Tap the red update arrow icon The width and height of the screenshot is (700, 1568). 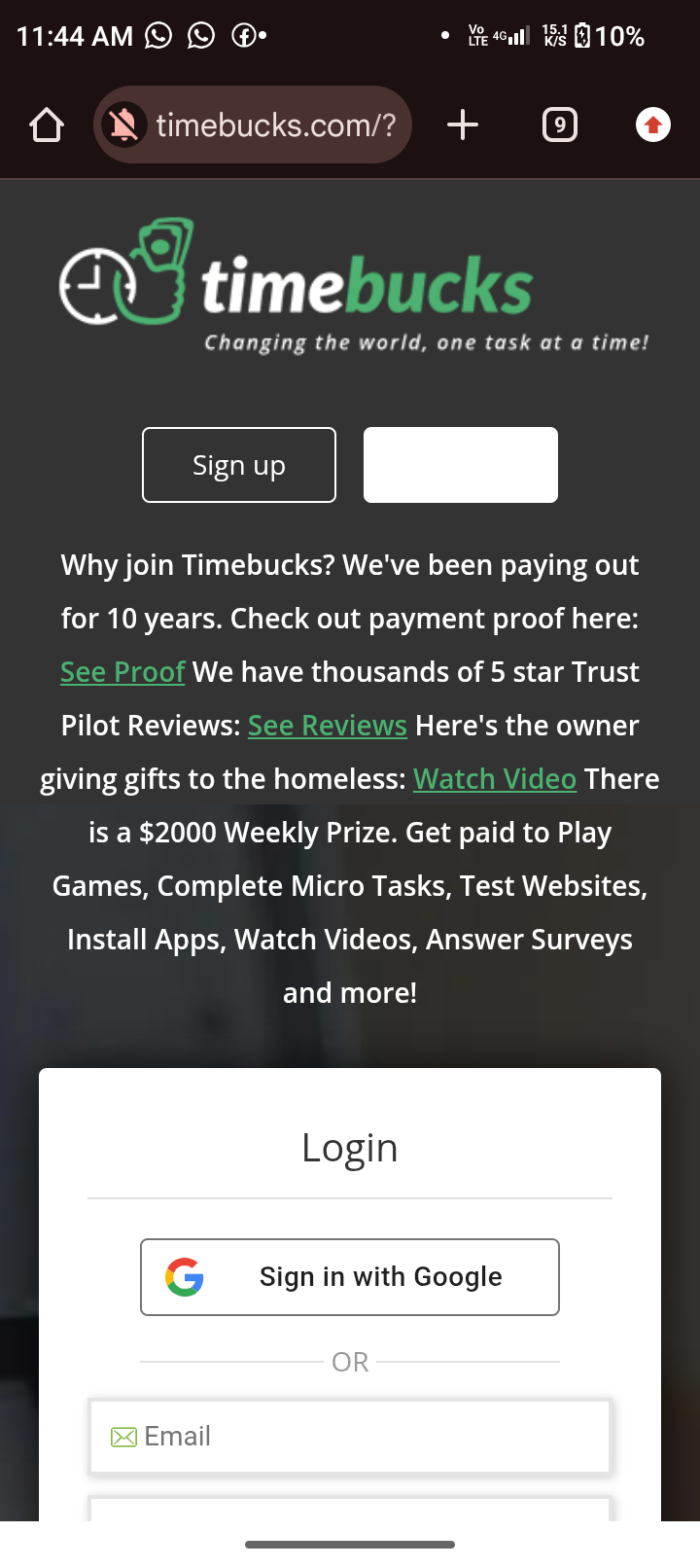[652, 125]
